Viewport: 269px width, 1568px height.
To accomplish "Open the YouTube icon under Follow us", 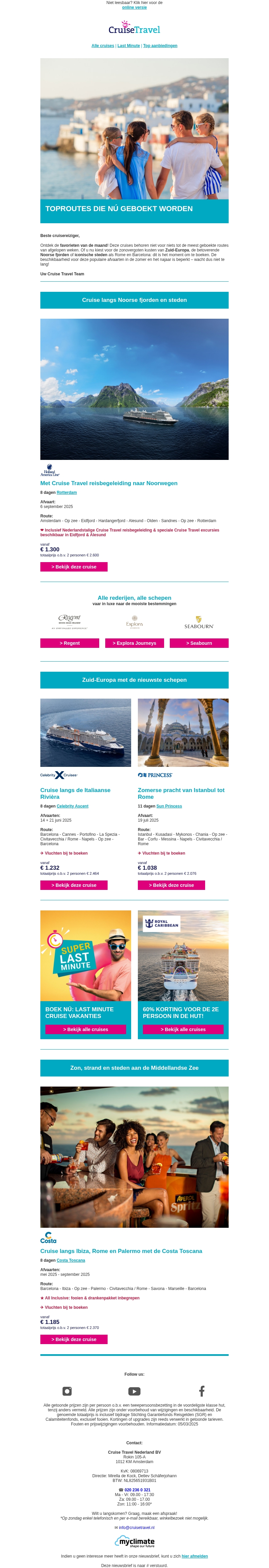I will 134,1391.
